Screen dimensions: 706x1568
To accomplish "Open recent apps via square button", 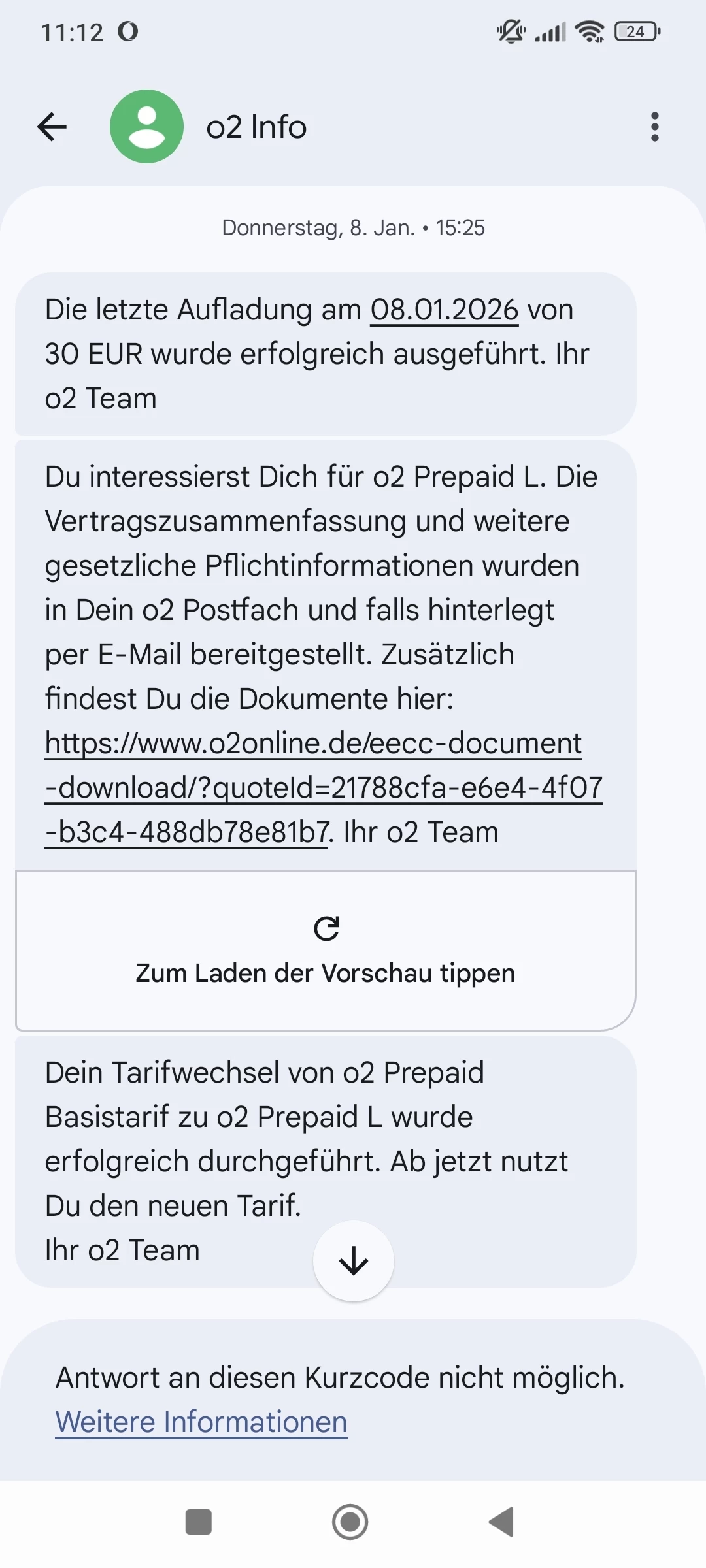I will pyautogui.click(x=199, y=1522).
